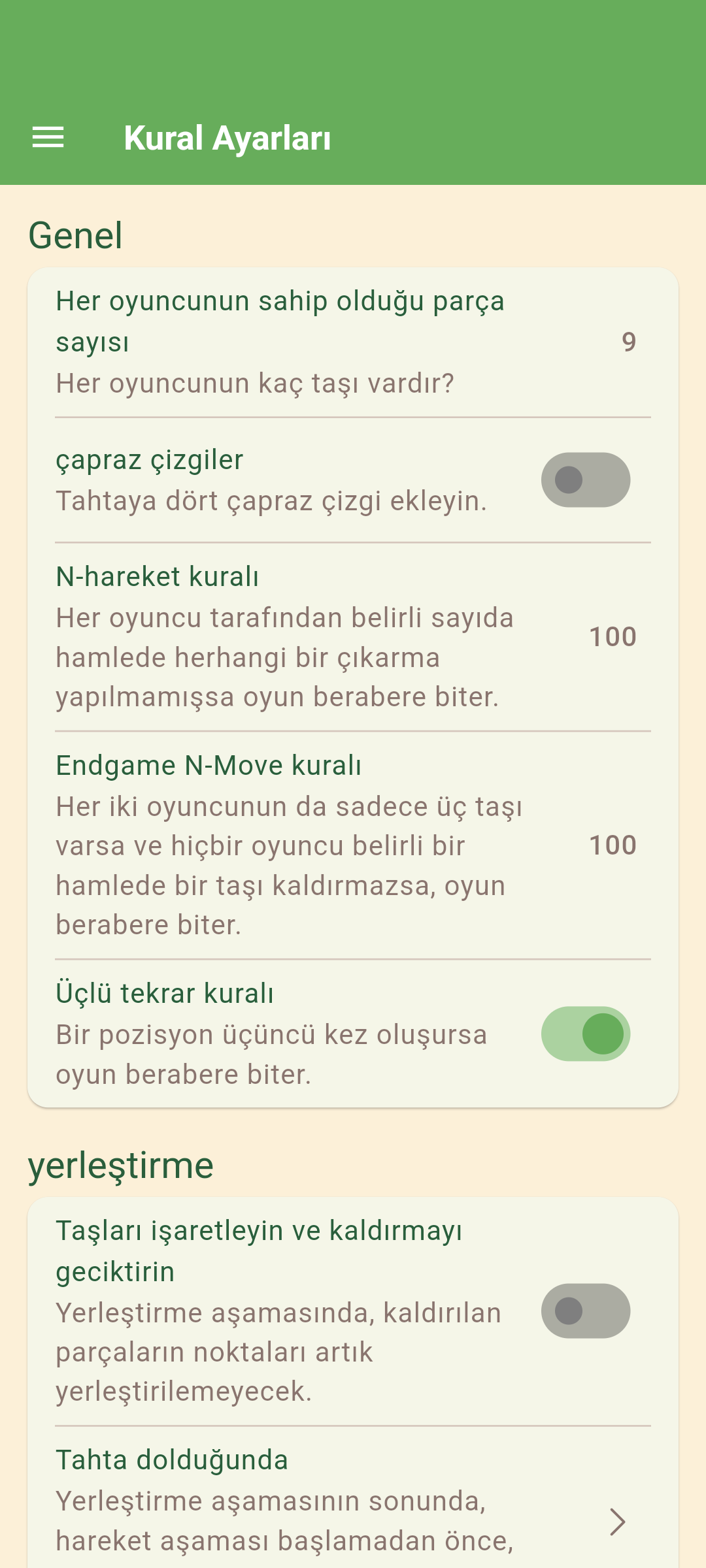The width and height of the screenshot is (706, 1568).
Task: Enable the 'çapraz çizgiler' switch
Action: click(x=585, y=480)
